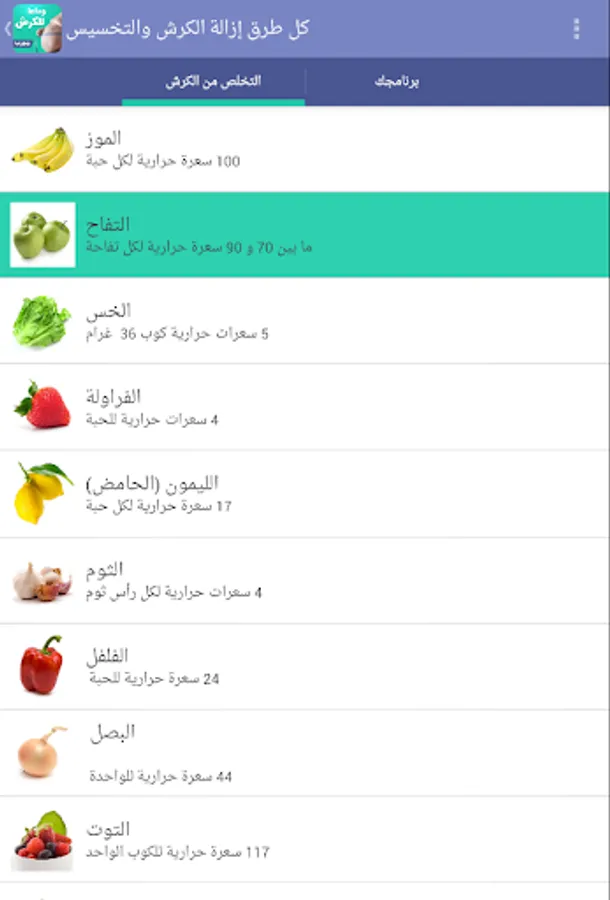Open the البصل onion item
The image size is (610, 900).
[305, 753]
